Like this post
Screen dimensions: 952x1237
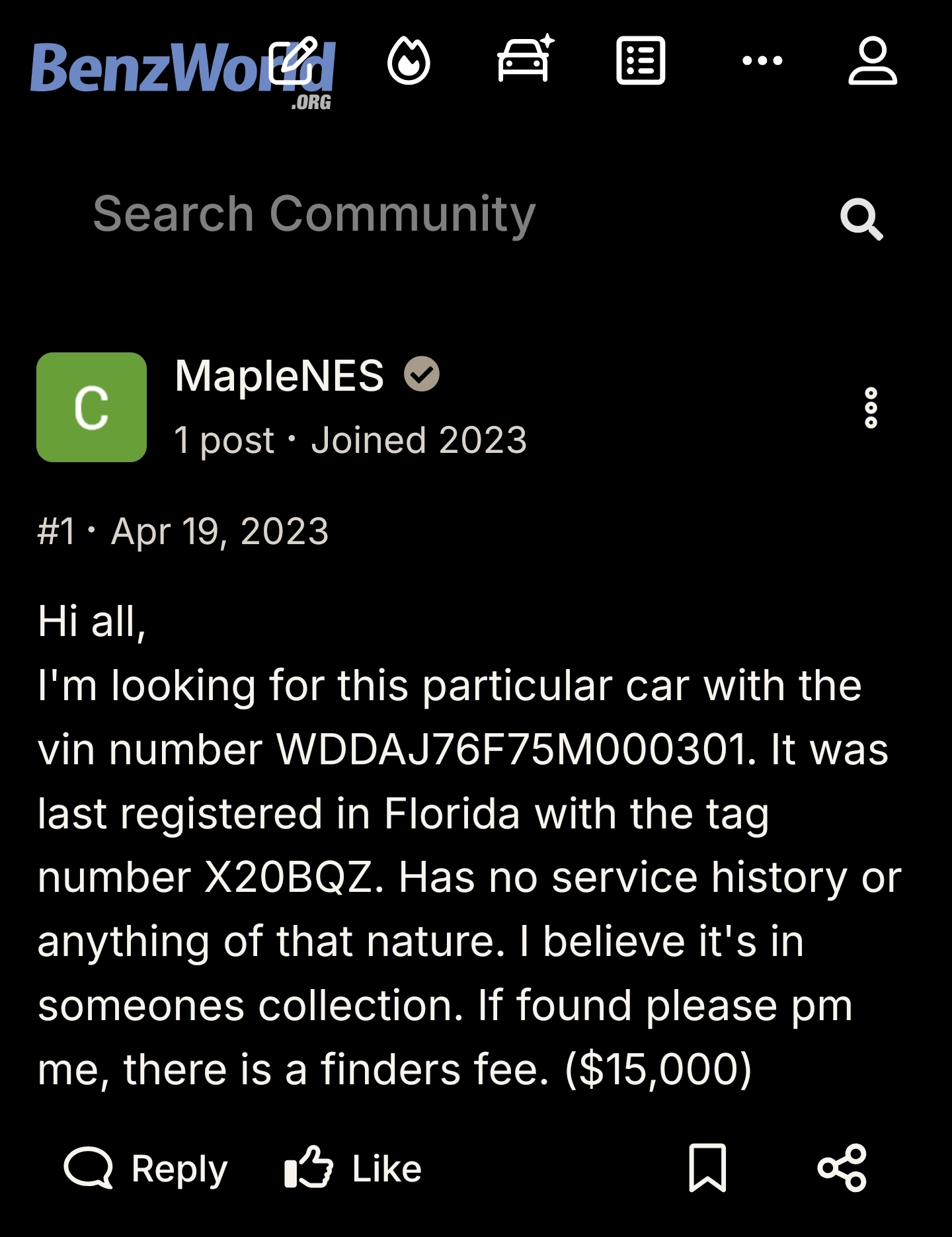353,1168
